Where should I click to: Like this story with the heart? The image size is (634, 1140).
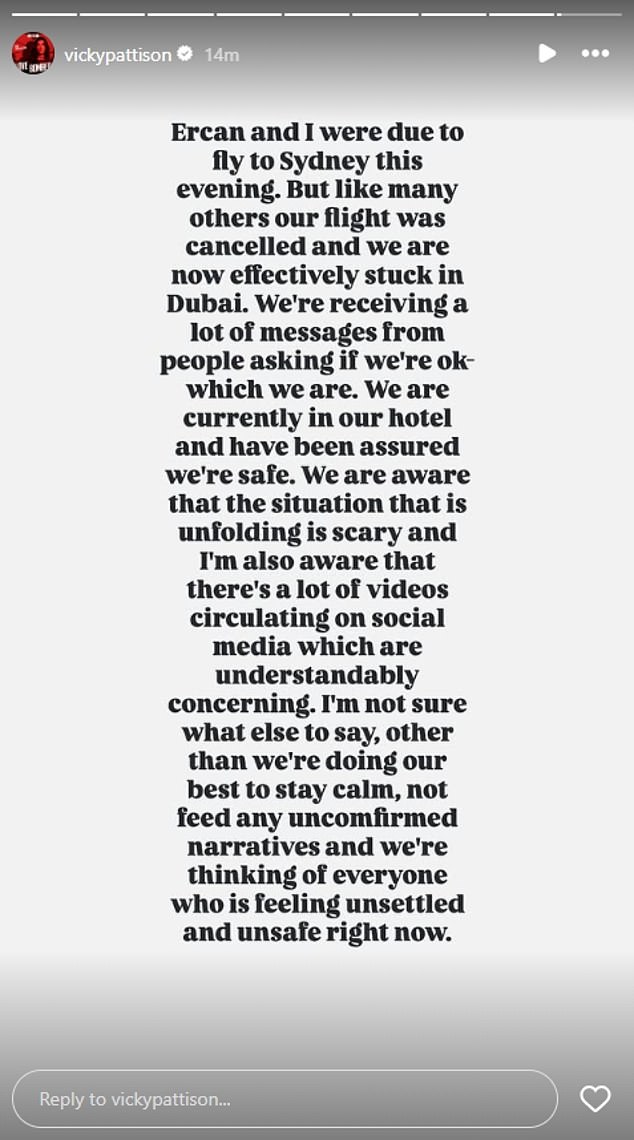(x=595, y=1099)
